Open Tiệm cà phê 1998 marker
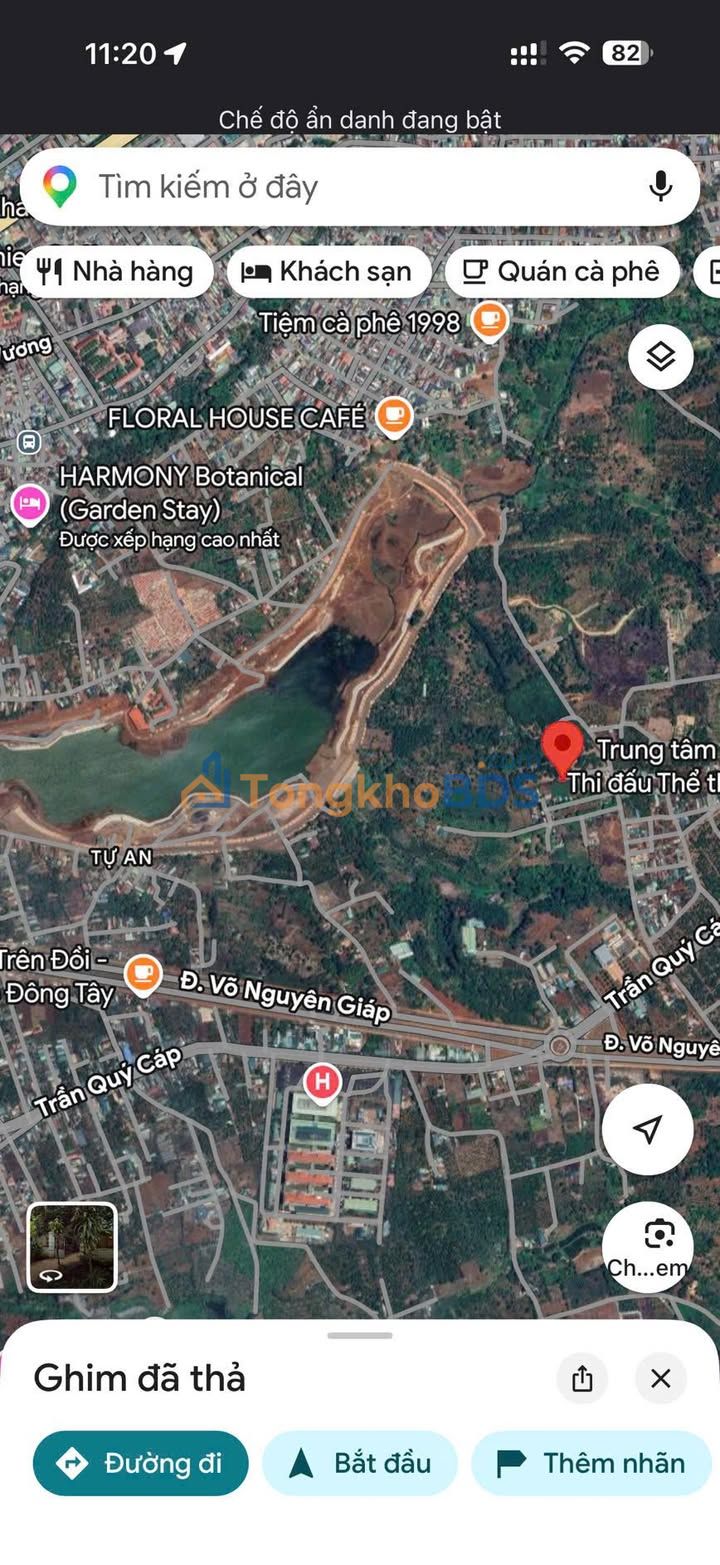This screenshot has width=720, height=1565. 489,322
